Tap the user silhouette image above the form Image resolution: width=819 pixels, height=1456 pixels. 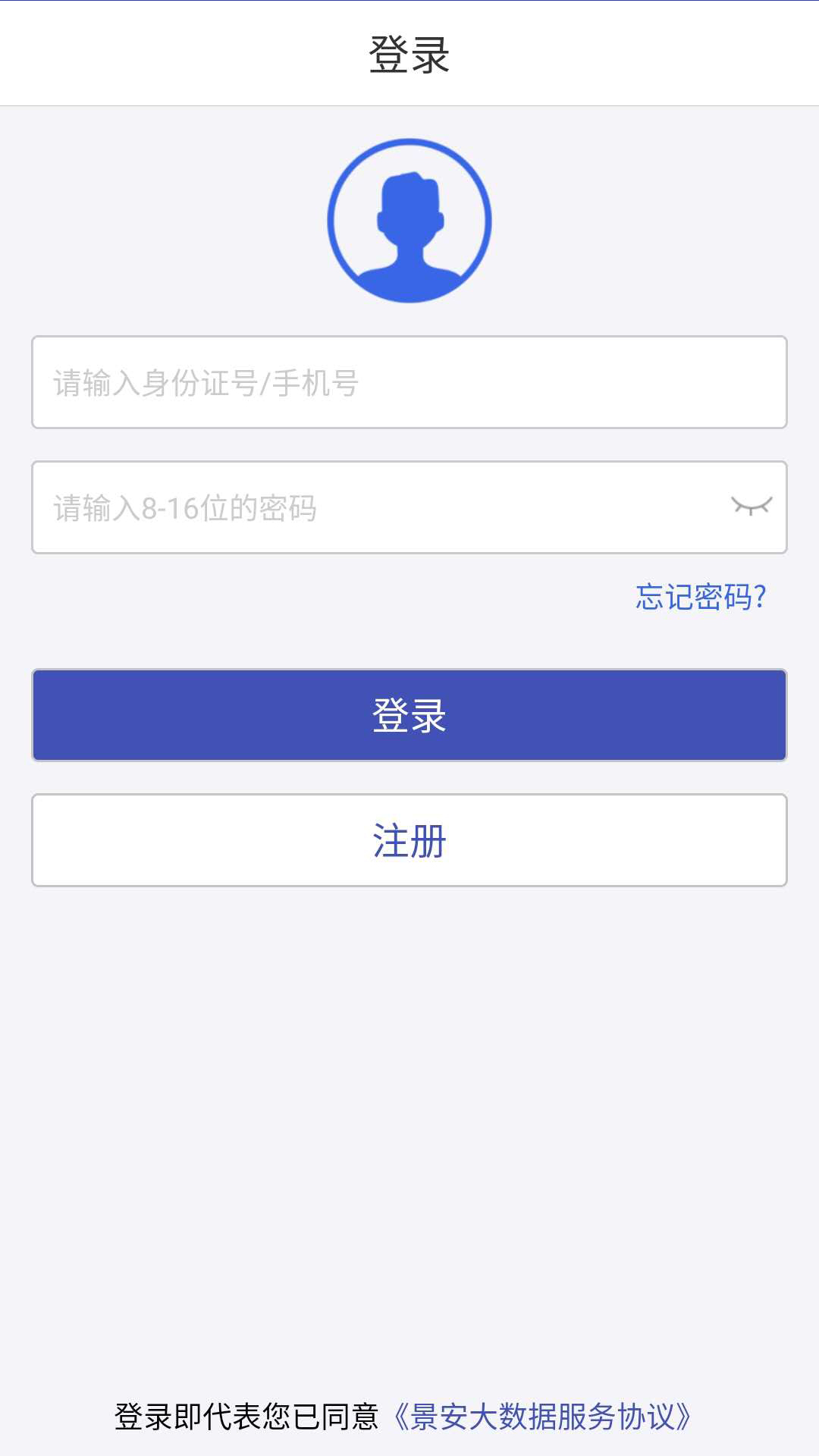tap(408, 219)
